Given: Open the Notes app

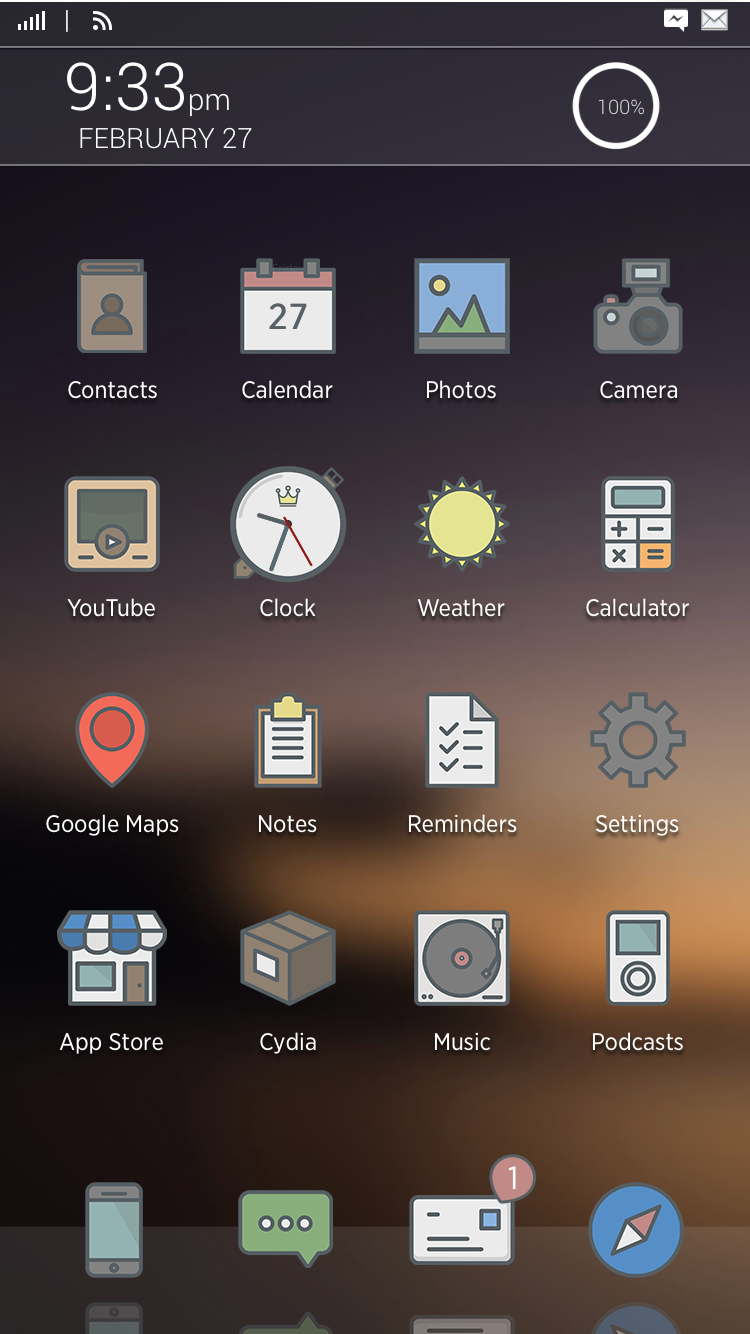Looking at the screenshot, I should pos(287,741).
